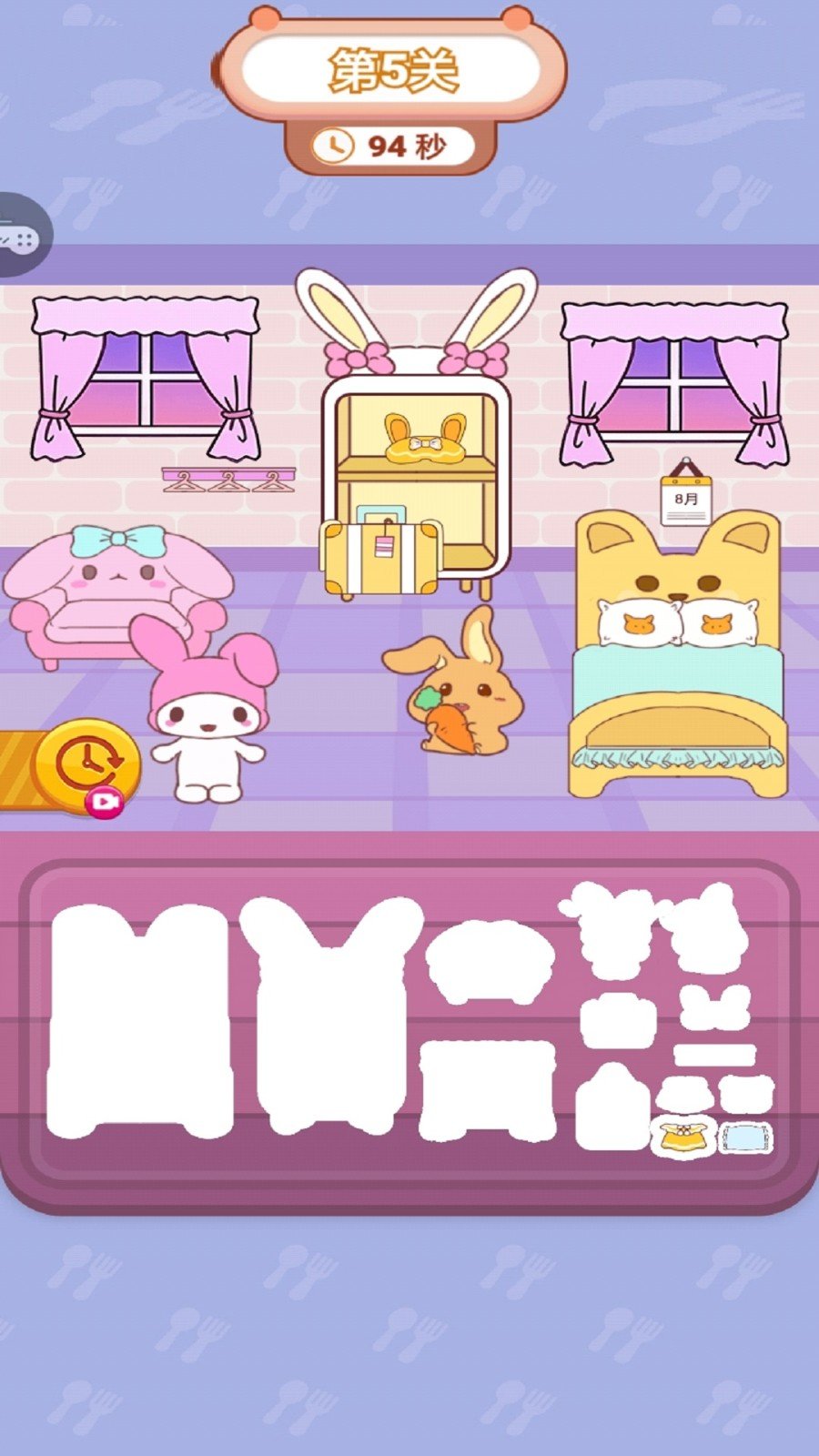The width and height of the screenshot is (819, 1456).
Task: Tap the pink clothes hanger rack
Action: coord(228,479)
